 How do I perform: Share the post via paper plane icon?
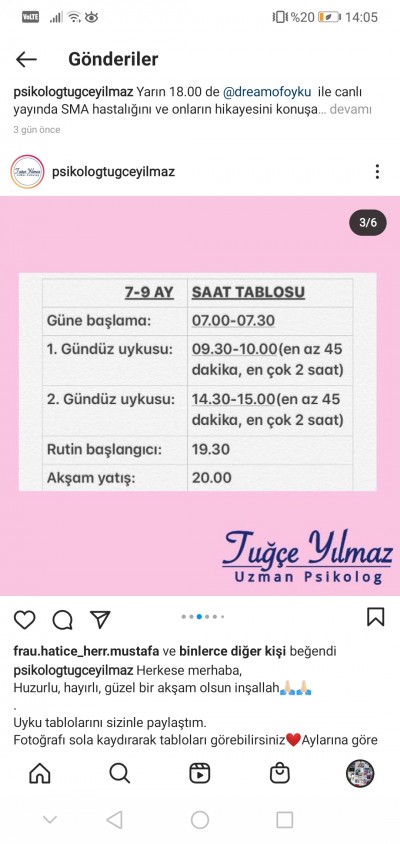coord(100,620)
